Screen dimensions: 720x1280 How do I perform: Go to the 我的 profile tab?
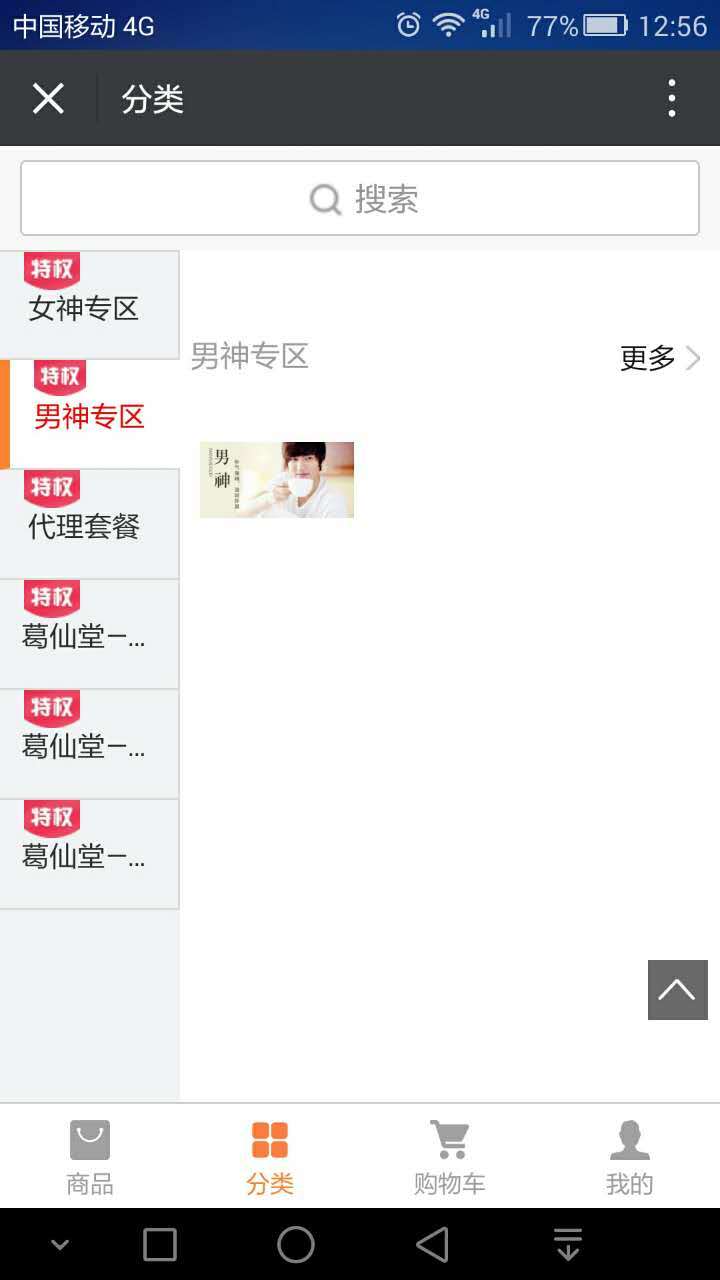(x=629, y=1157)
